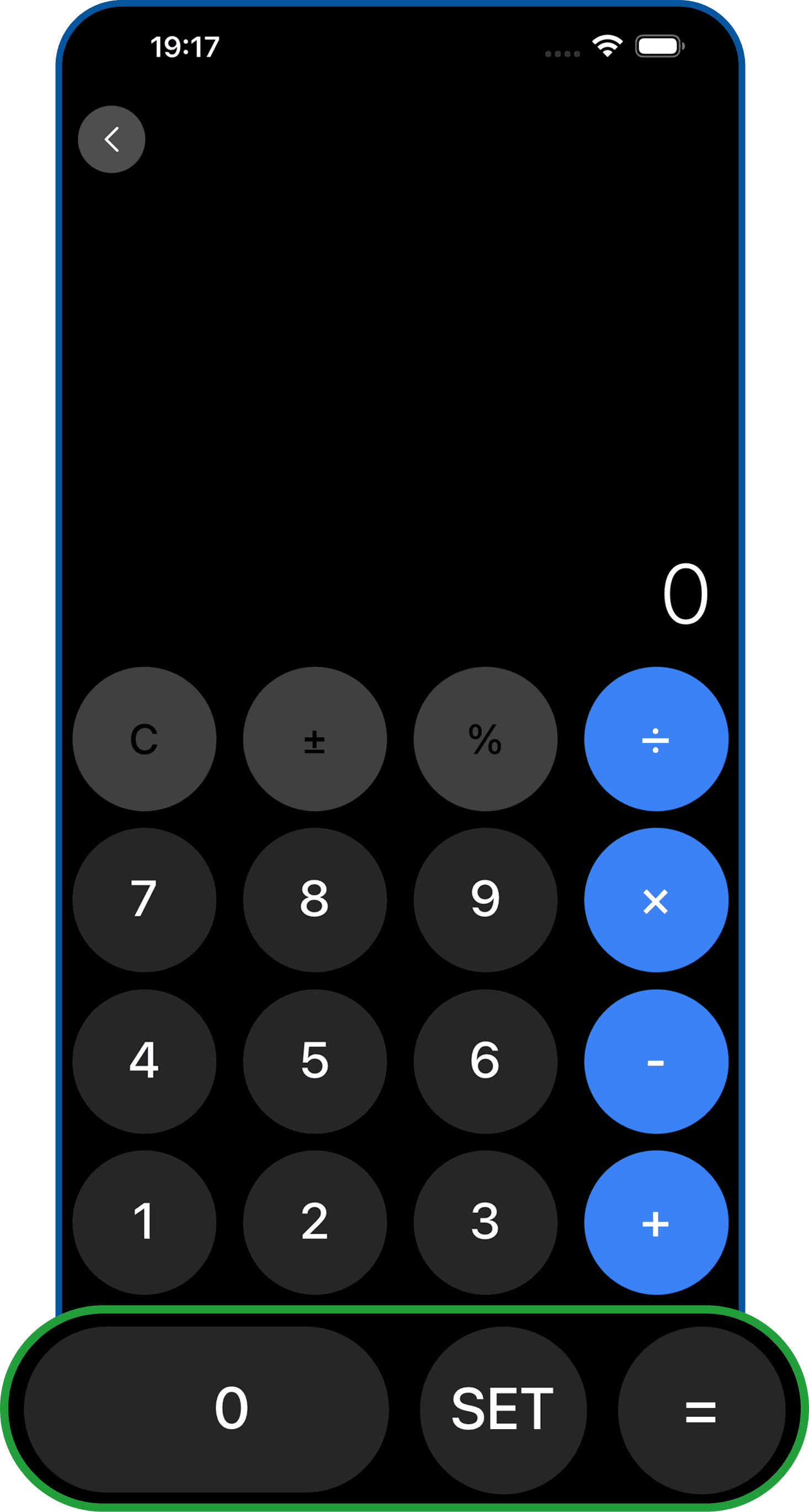Tap the SET button
This screenshot has height=1512, width=809.
[x=503, y=1409]
